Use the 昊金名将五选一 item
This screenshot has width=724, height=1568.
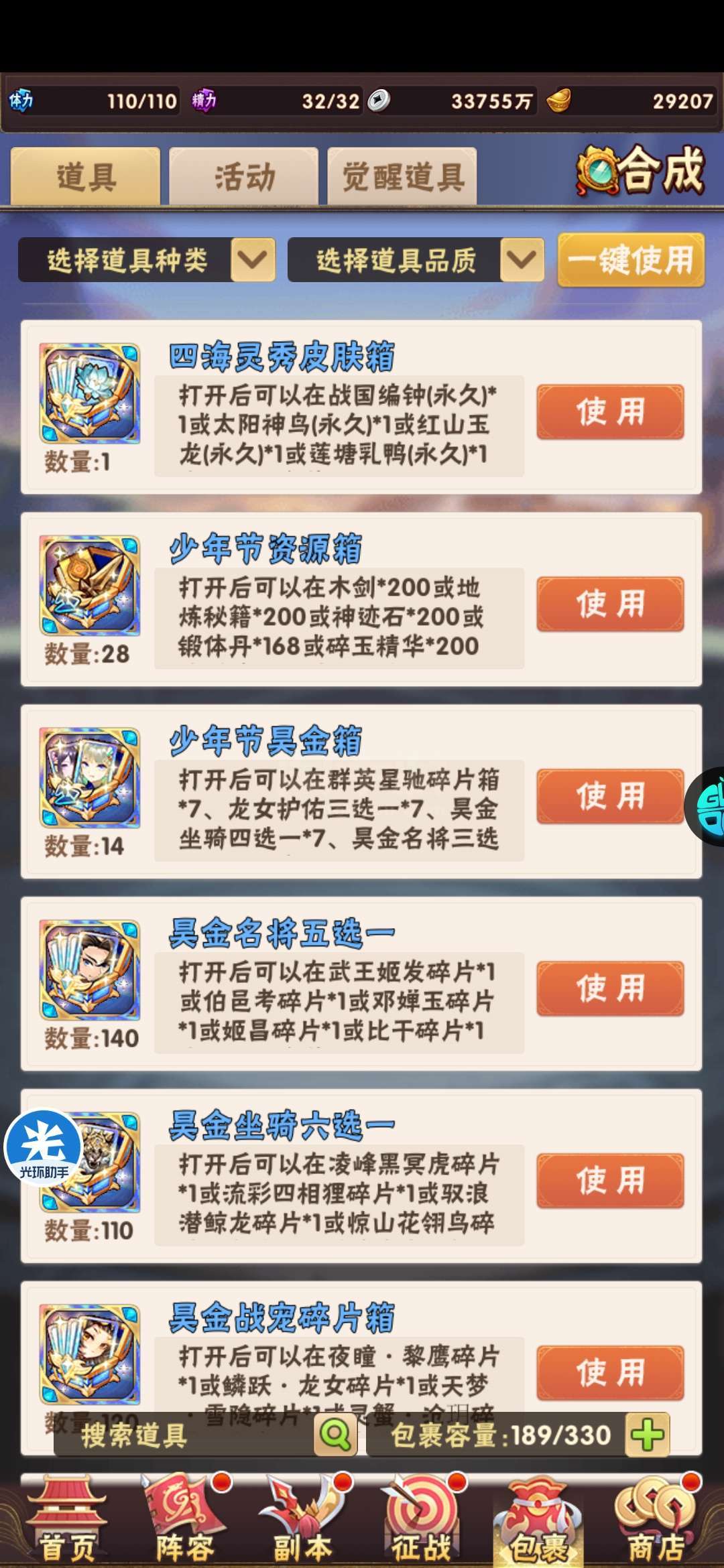point(610,989)
